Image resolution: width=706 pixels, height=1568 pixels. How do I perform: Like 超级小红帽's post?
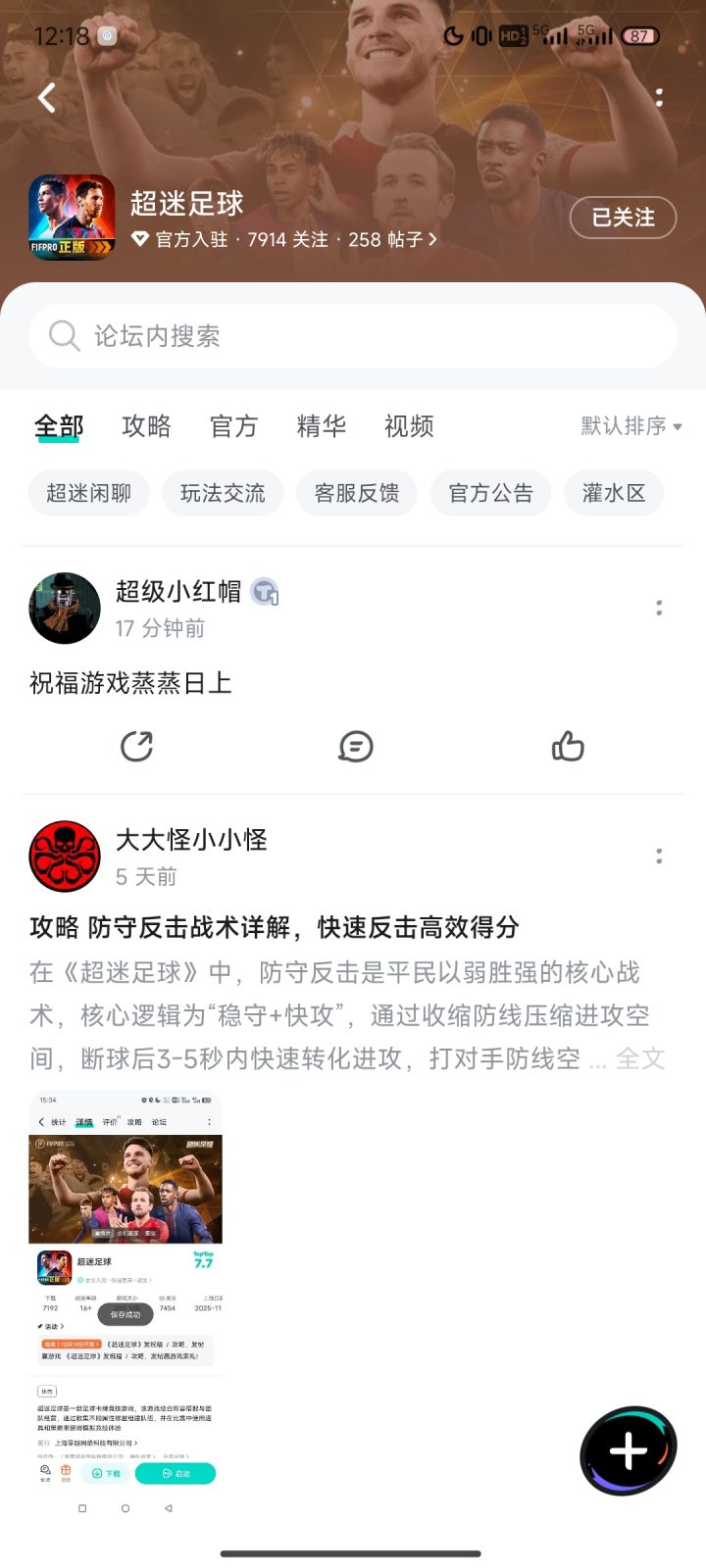pos(568,746)
